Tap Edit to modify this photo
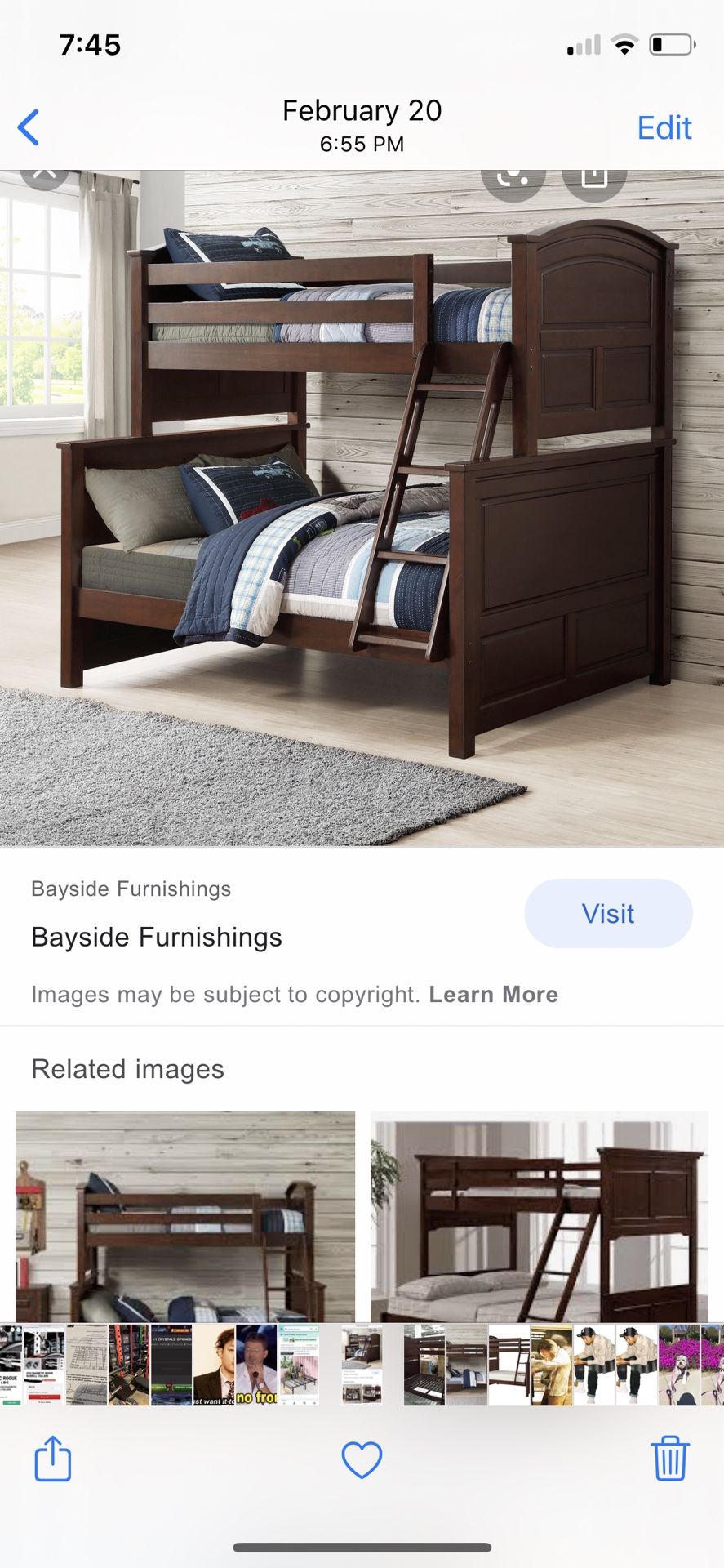Viewport: 724px width, 1568px height. pos(664,127)
